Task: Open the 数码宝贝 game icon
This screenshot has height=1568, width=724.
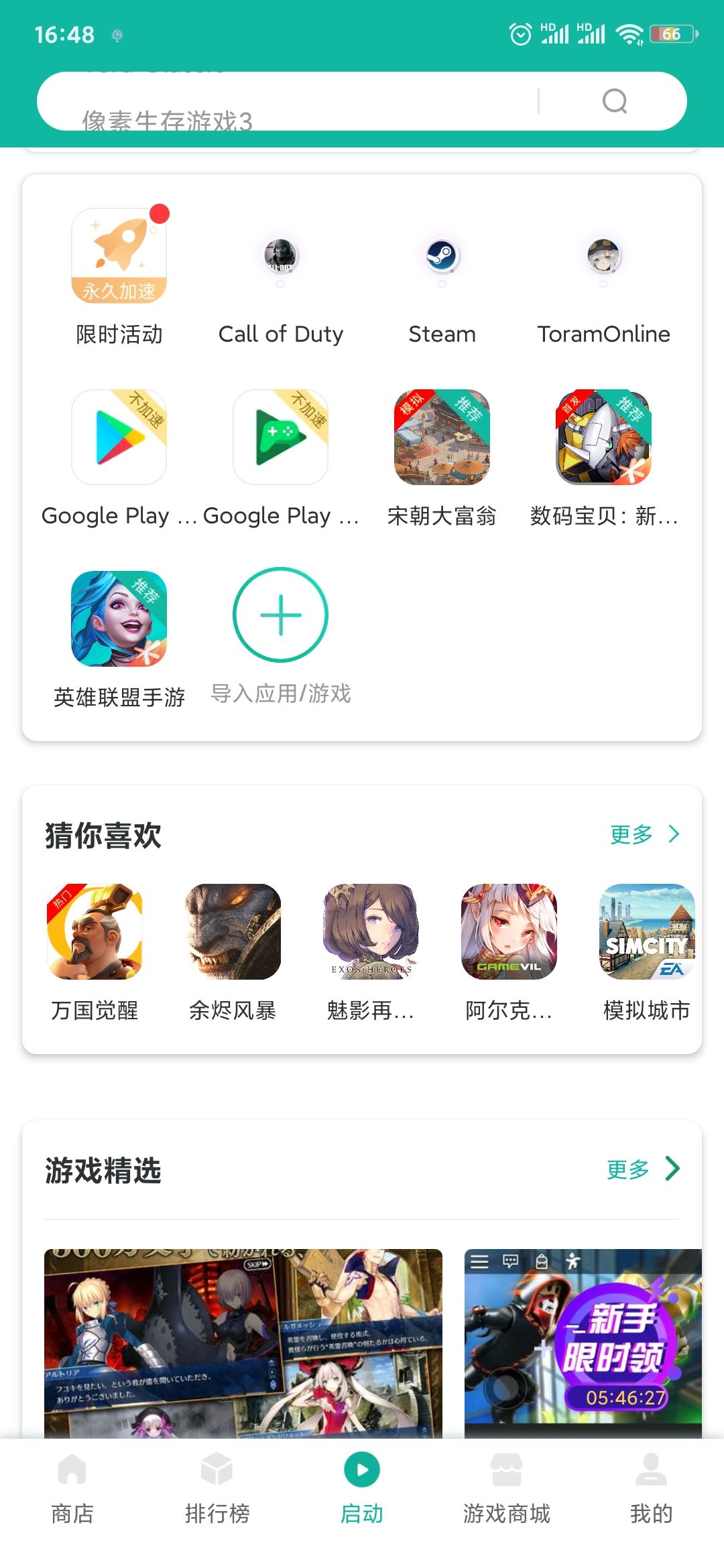Action: [602, 438]
